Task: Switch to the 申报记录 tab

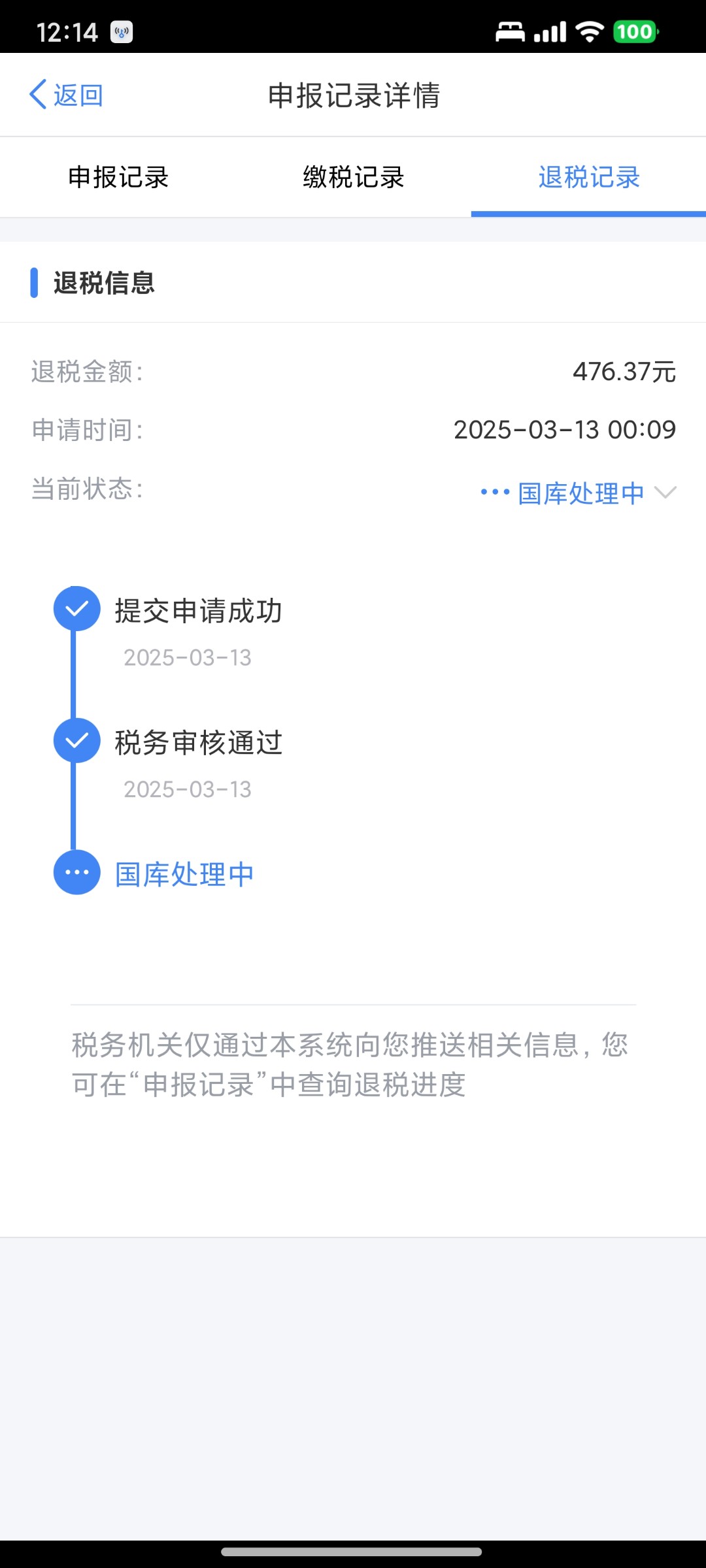Action: (x=118, y=178)
